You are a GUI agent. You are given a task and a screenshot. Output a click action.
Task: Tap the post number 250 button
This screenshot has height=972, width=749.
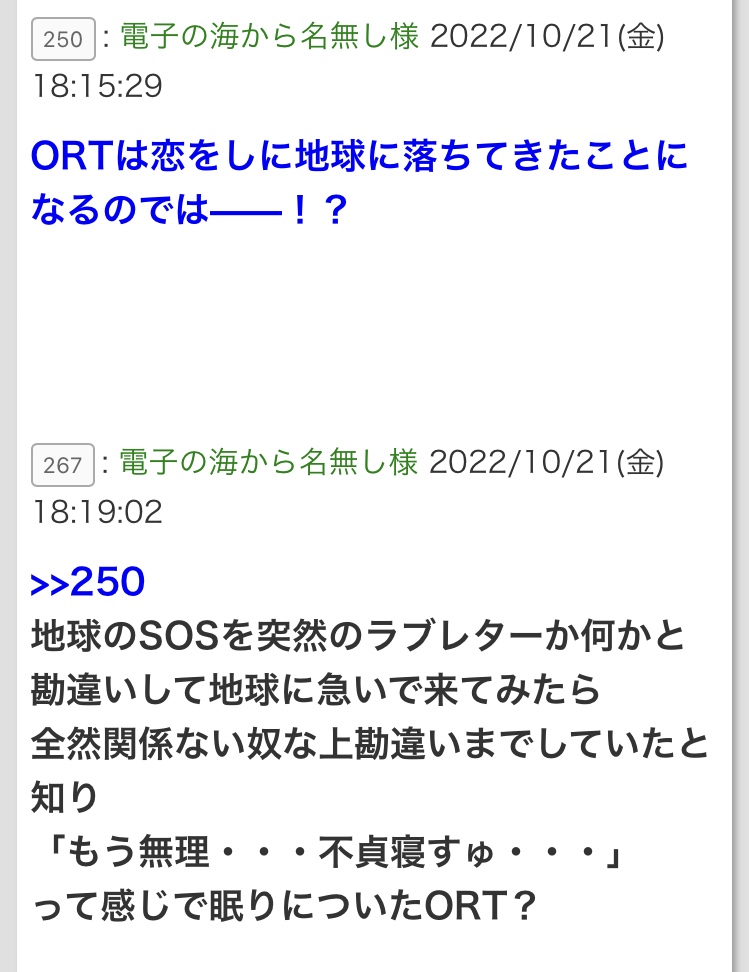(x=63, y=40)
